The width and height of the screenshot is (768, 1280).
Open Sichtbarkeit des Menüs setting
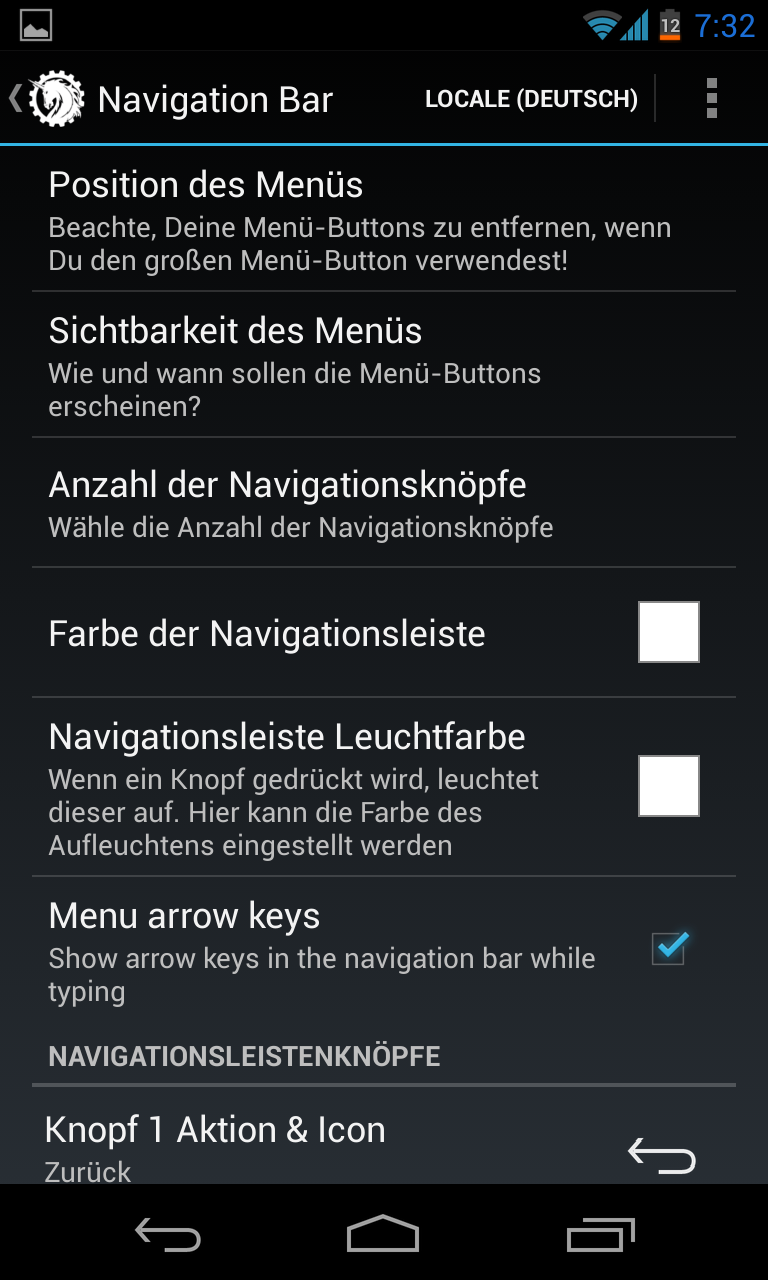click(384, 365)
